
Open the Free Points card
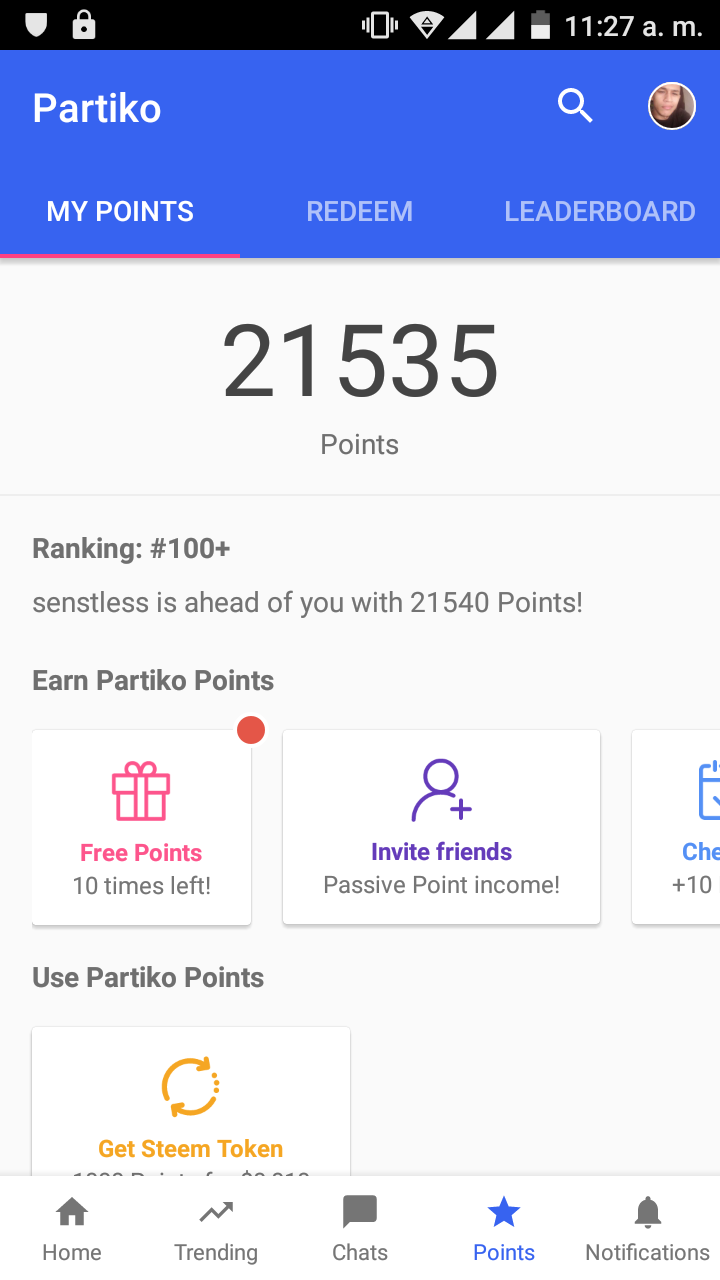(141, 828)
